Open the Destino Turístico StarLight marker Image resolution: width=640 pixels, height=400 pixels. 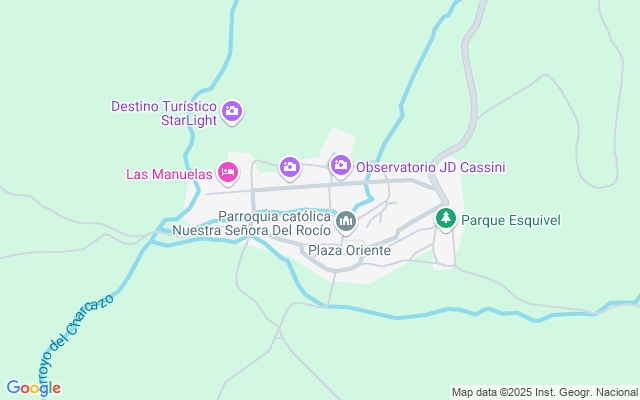point(232,111)
